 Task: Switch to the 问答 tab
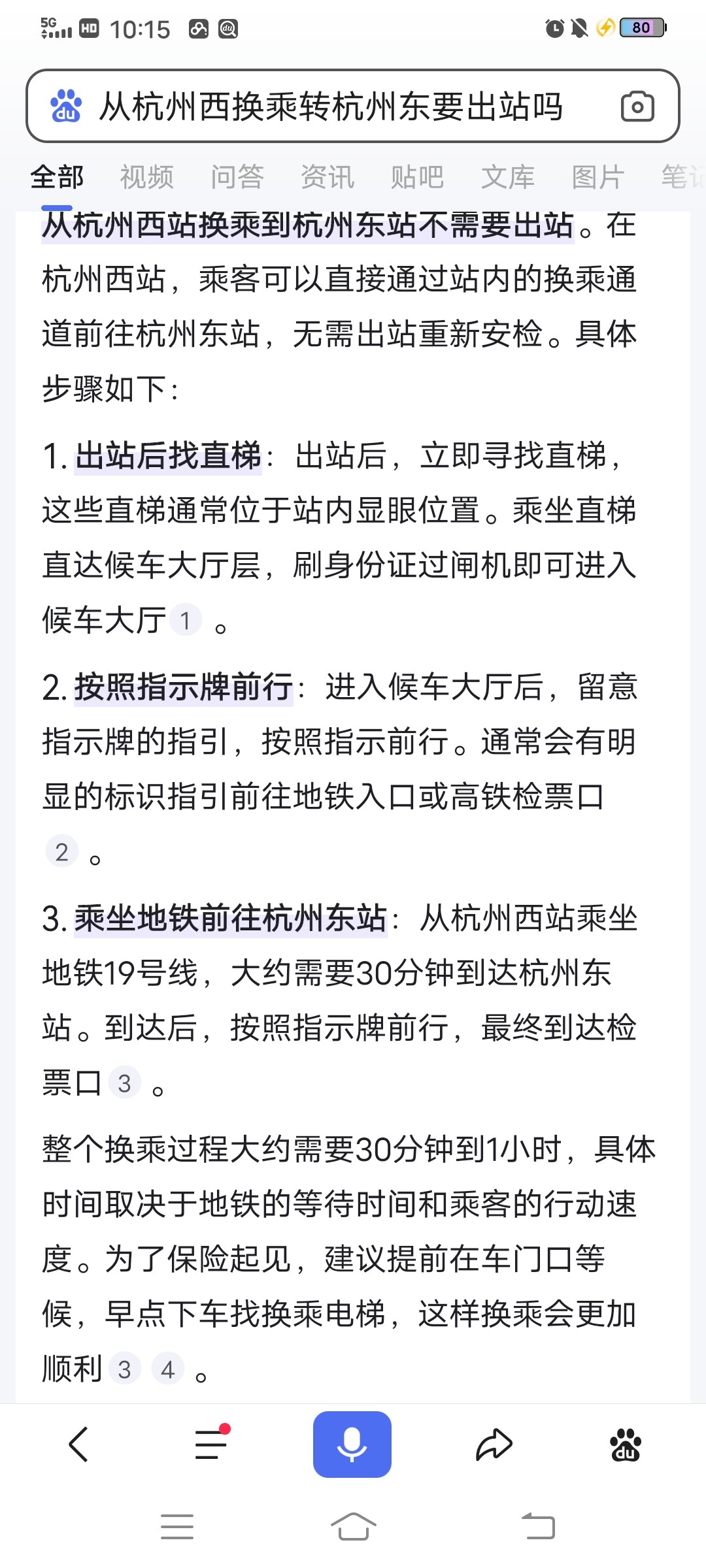click(x=237, y=177)
